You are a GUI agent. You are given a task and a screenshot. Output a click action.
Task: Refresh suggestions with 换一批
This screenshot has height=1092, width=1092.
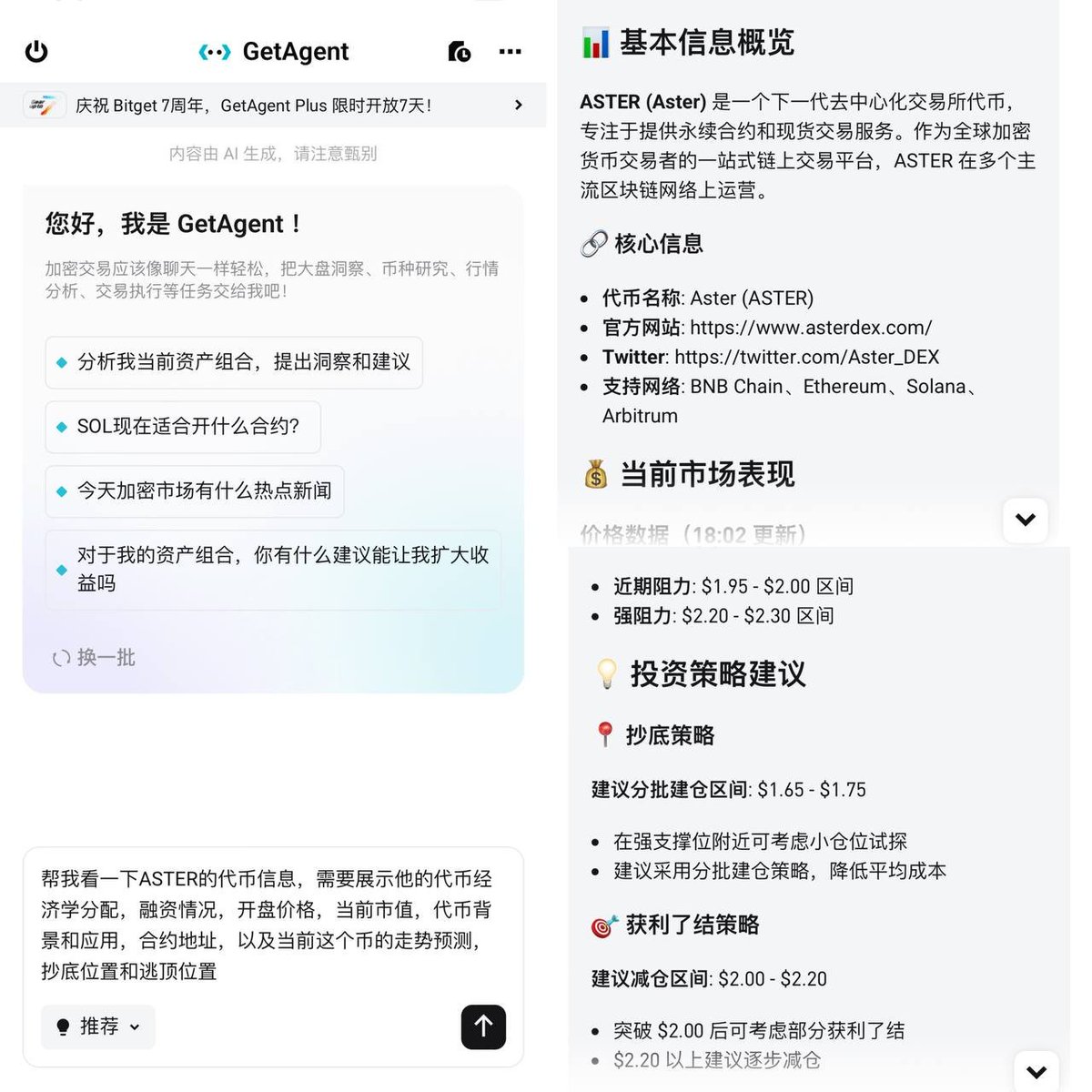[x=95, y=657]
